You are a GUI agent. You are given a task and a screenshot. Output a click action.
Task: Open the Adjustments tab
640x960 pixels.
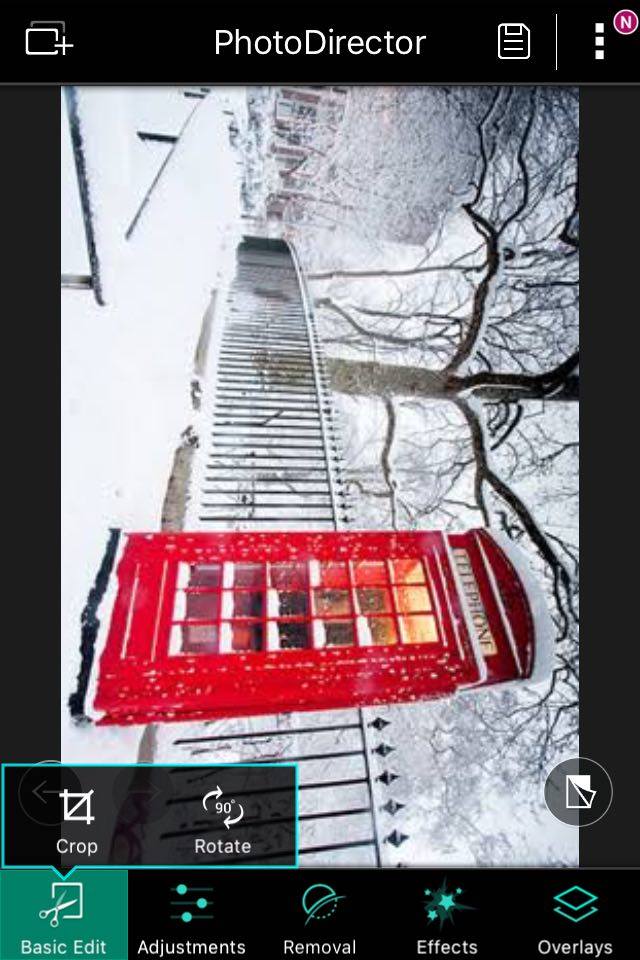(191, 915)
